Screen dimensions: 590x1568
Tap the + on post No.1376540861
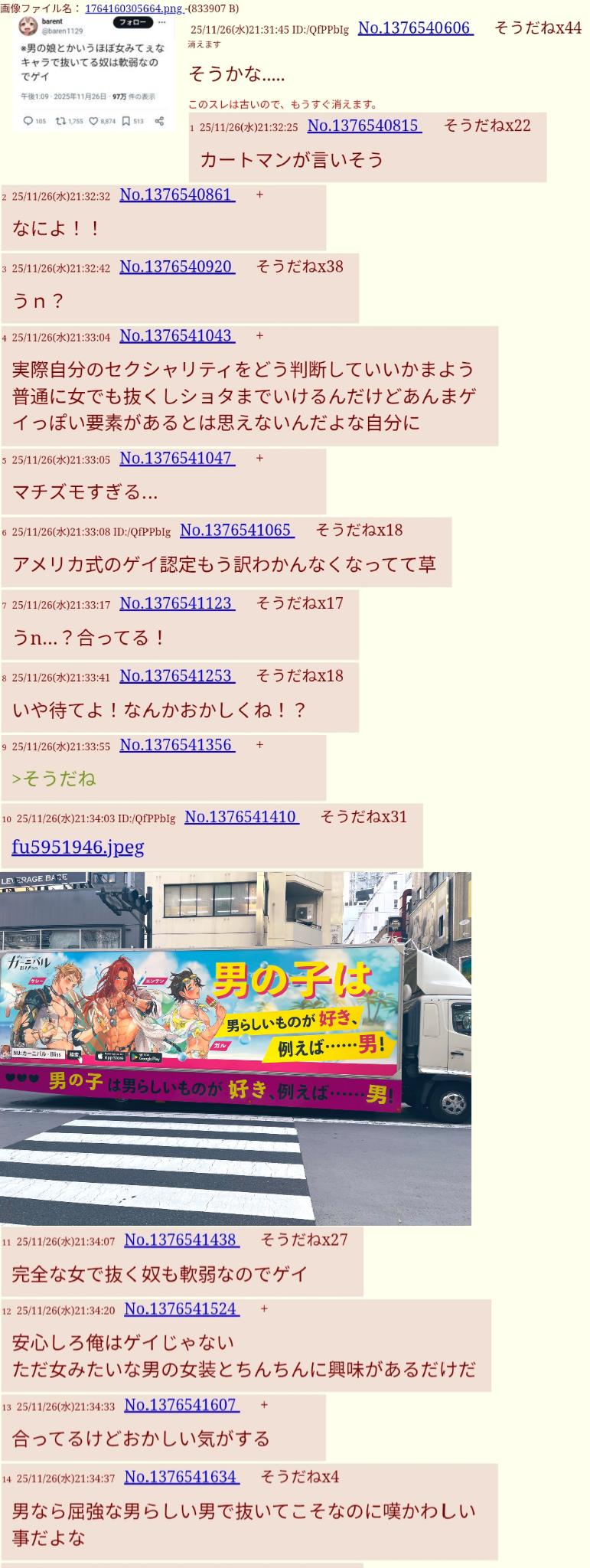259,195
